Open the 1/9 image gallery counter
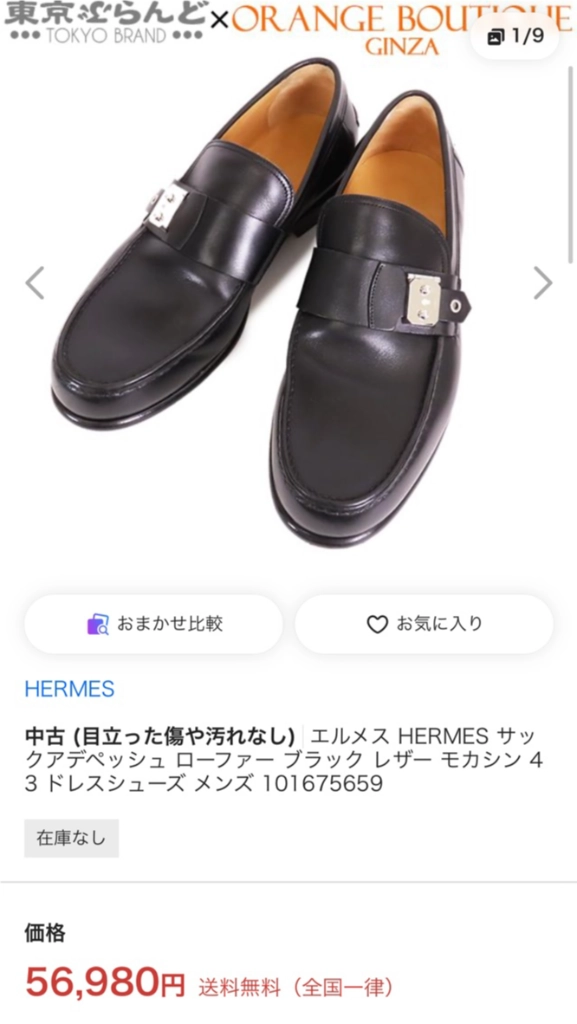Image resolution: width=577 pixels, height=1024 pixels. (516, 37)
